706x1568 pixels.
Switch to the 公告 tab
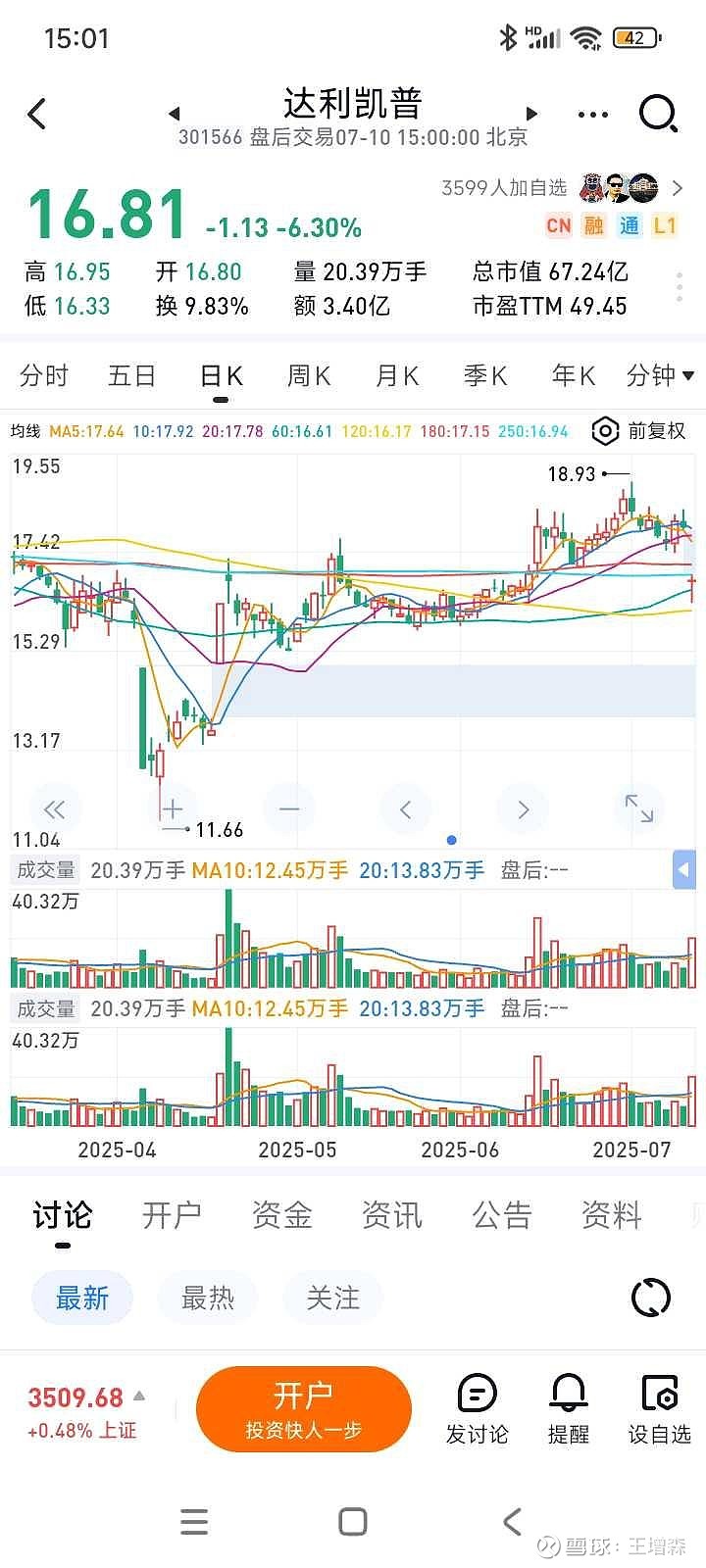coord(502,1215)
